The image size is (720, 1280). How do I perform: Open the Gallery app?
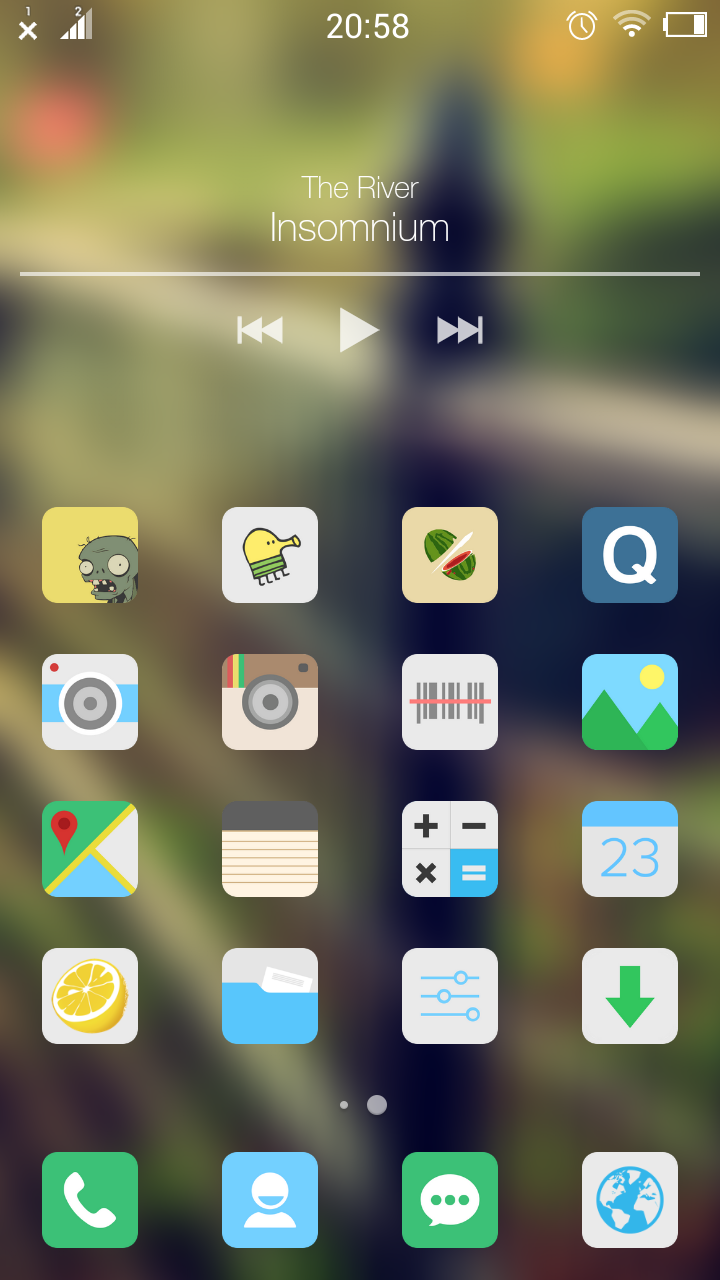coord(630,702)
